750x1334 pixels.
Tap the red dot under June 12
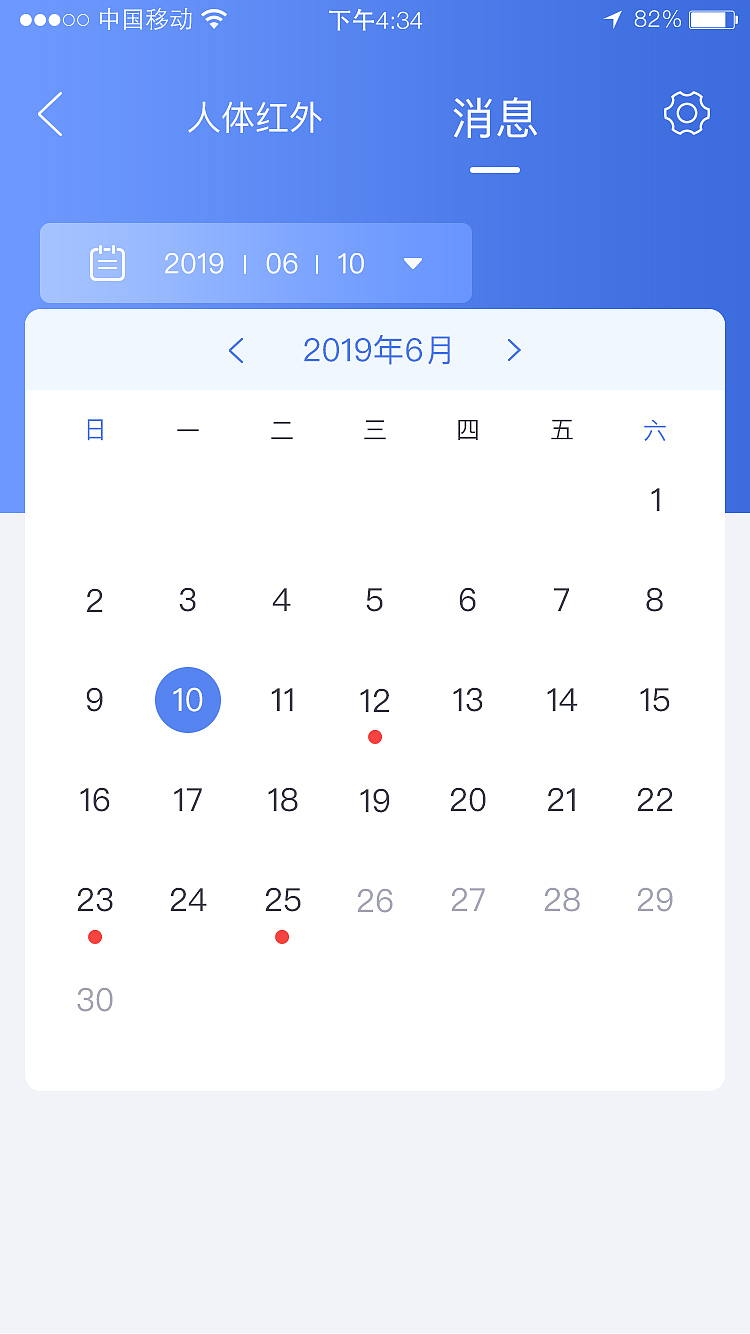tap(375, 736)
